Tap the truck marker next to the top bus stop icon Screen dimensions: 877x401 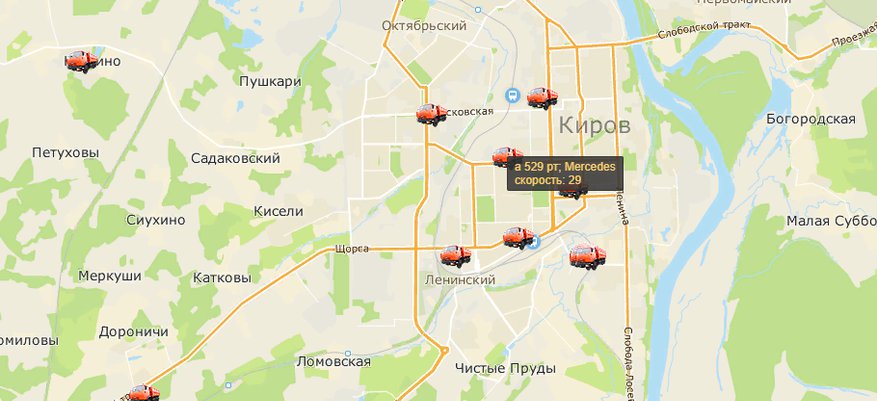pos(541,97)
